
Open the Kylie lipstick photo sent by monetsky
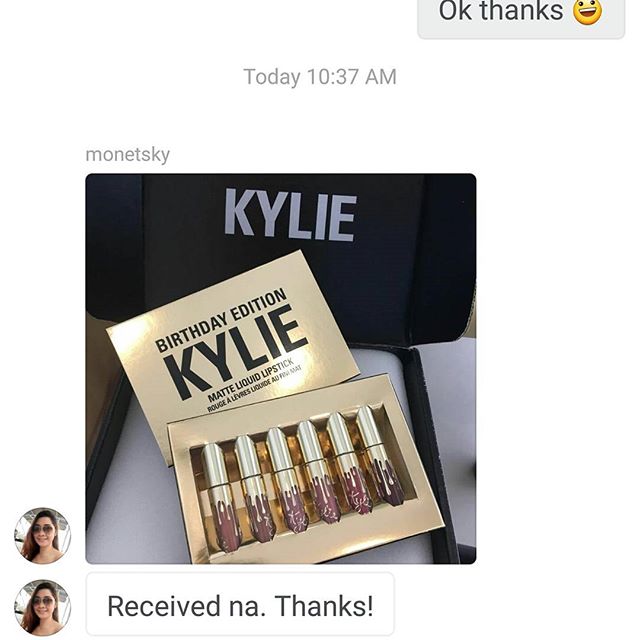[x=280, y=368]
